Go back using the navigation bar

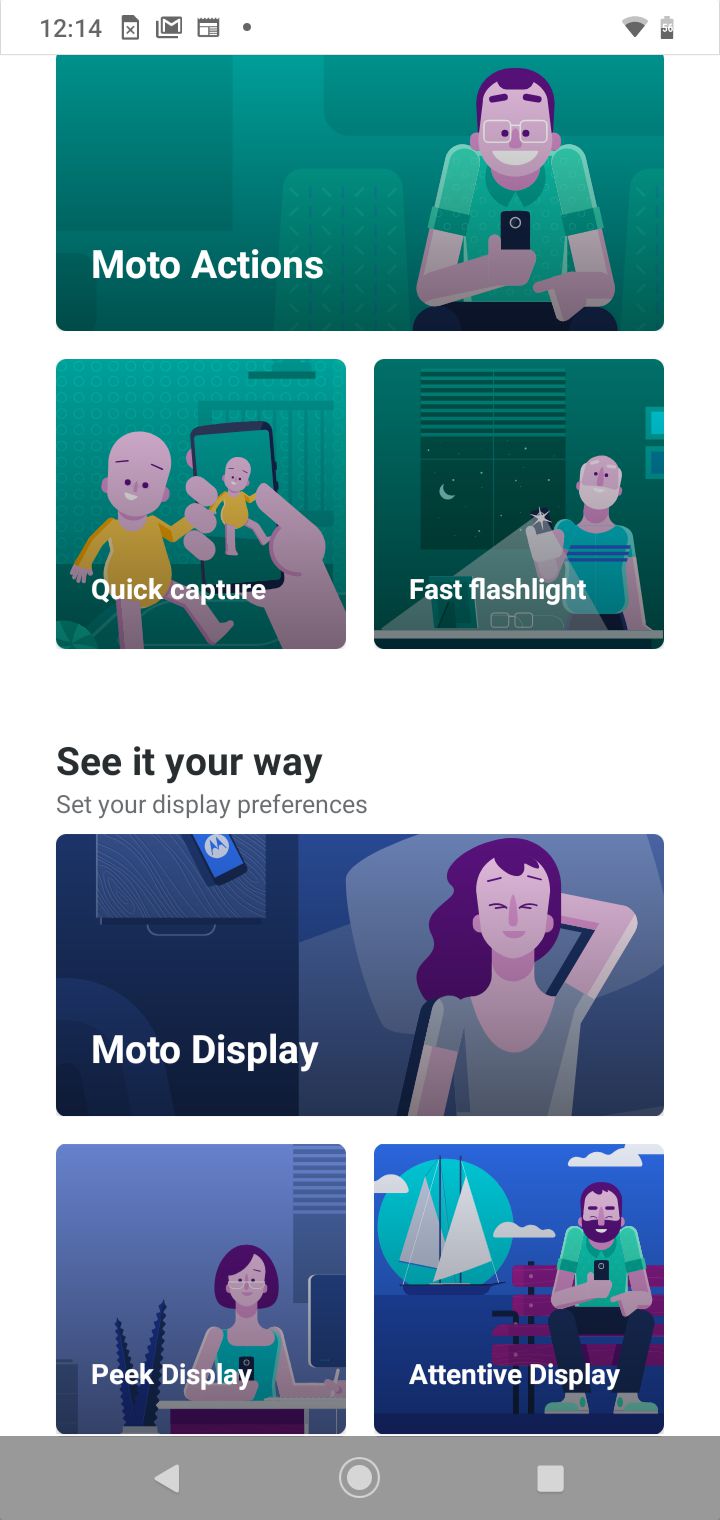point(168,1478)
